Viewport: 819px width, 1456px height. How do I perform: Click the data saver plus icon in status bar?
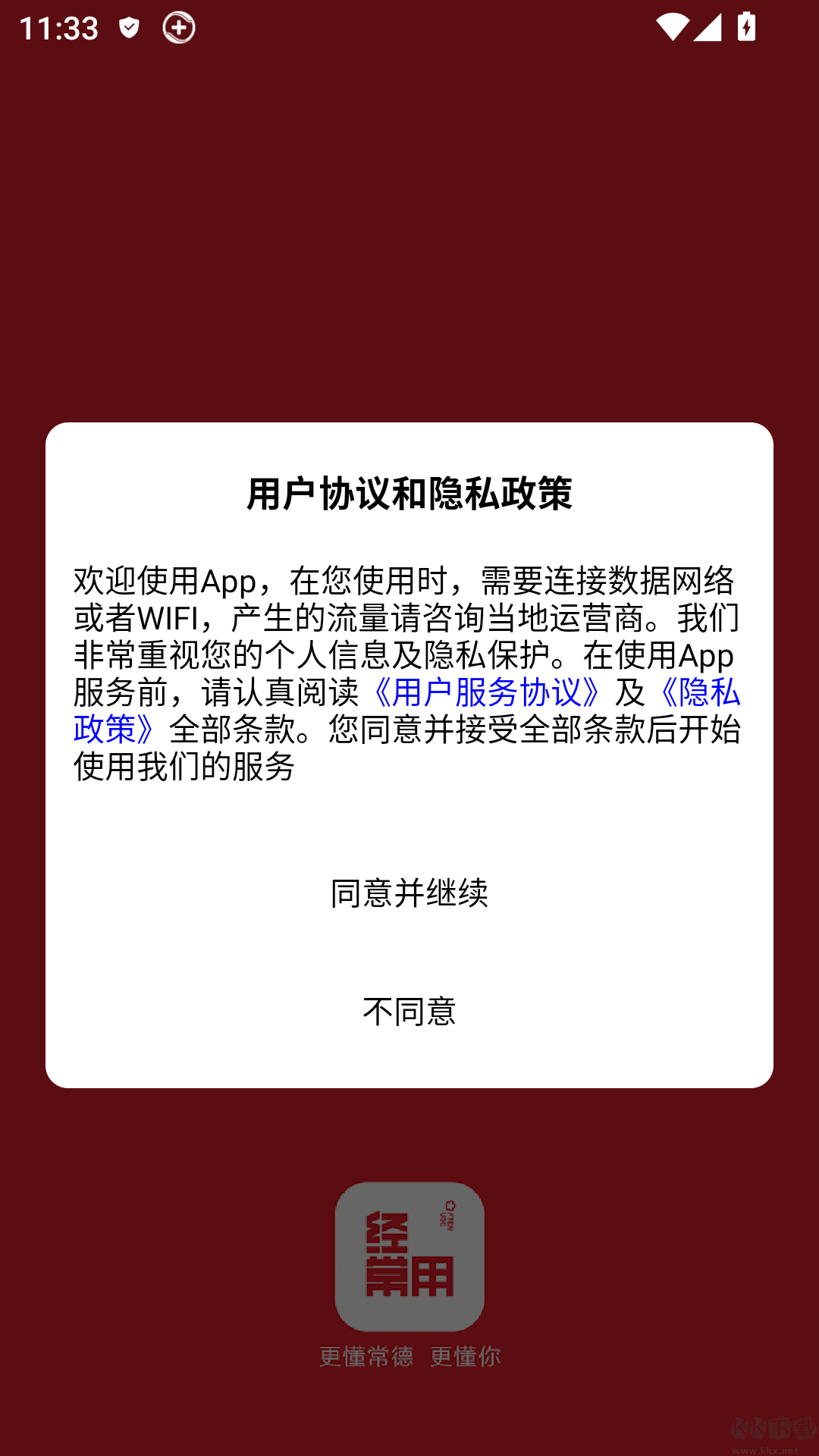pos(179,27)
